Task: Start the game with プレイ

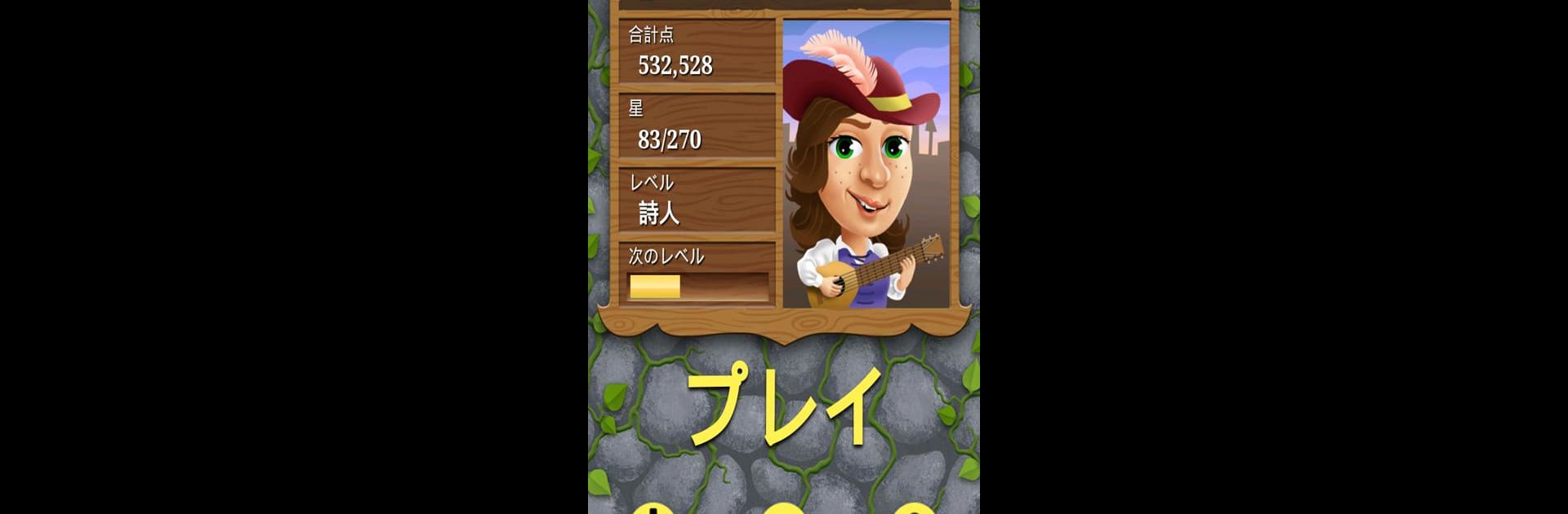Action: pyautogui.click(x=784, y=406)
